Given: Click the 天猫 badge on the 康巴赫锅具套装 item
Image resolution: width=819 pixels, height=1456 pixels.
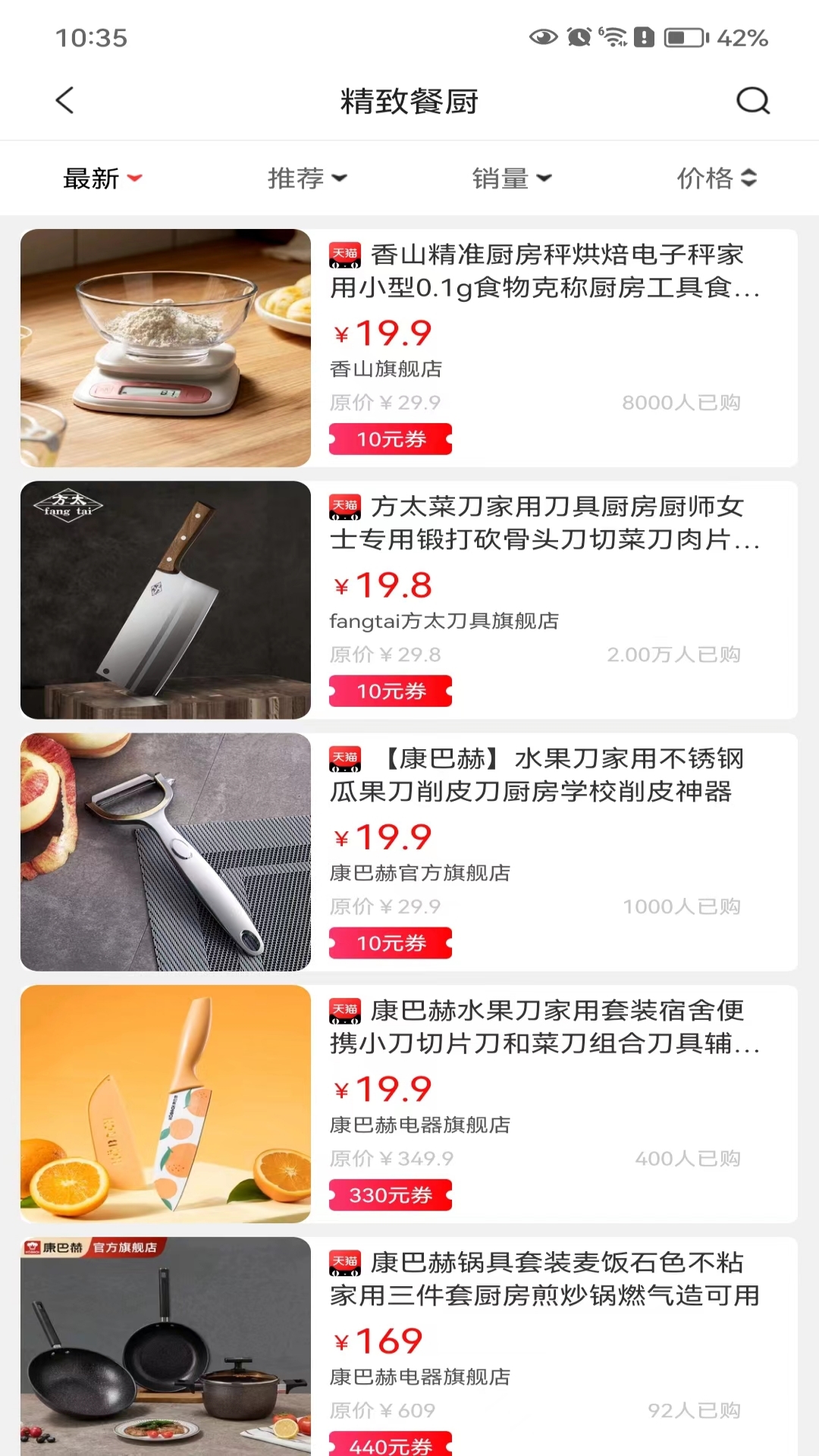Looking at the screenshot, I should coord(346,1264).
